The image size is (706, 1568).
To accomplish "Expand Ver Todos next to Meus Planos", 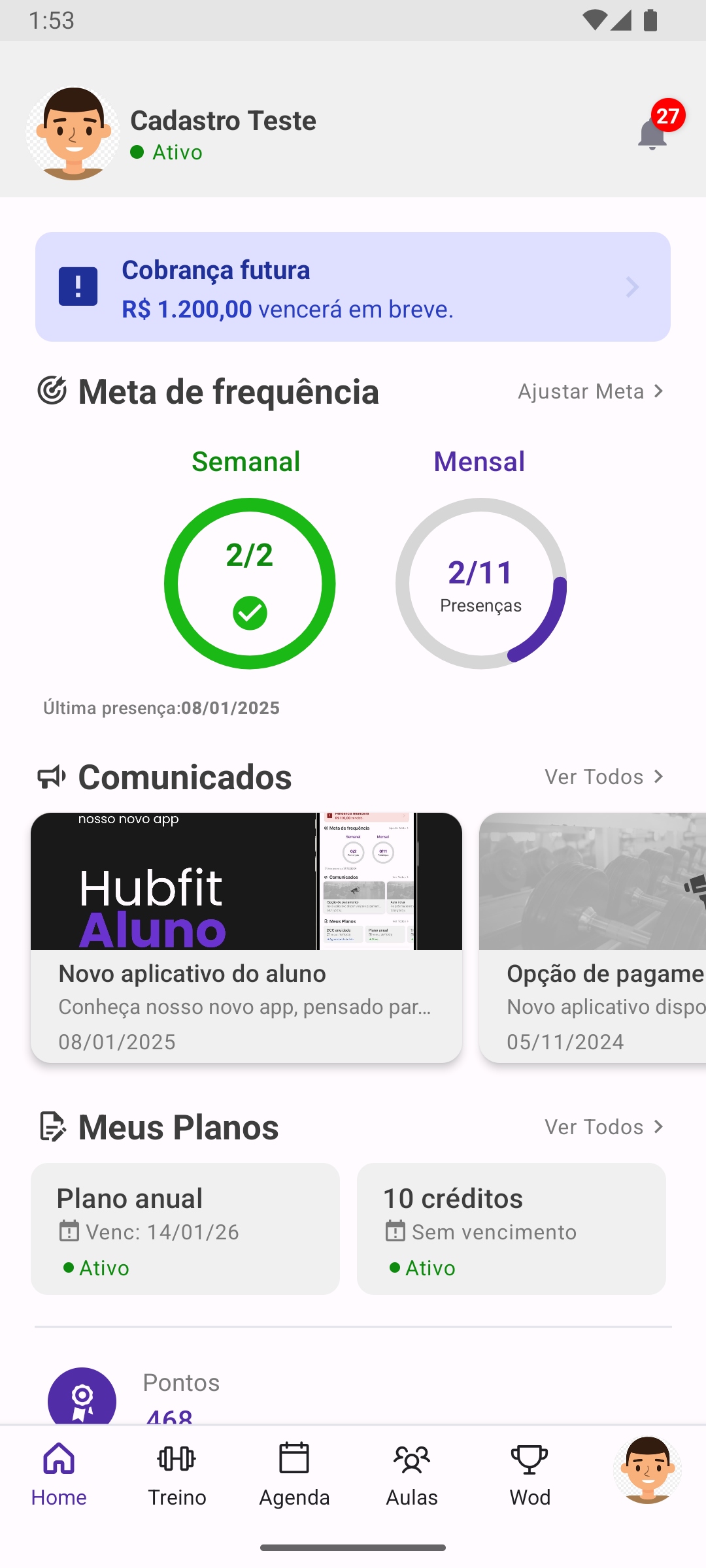I will pos(603,1126).
